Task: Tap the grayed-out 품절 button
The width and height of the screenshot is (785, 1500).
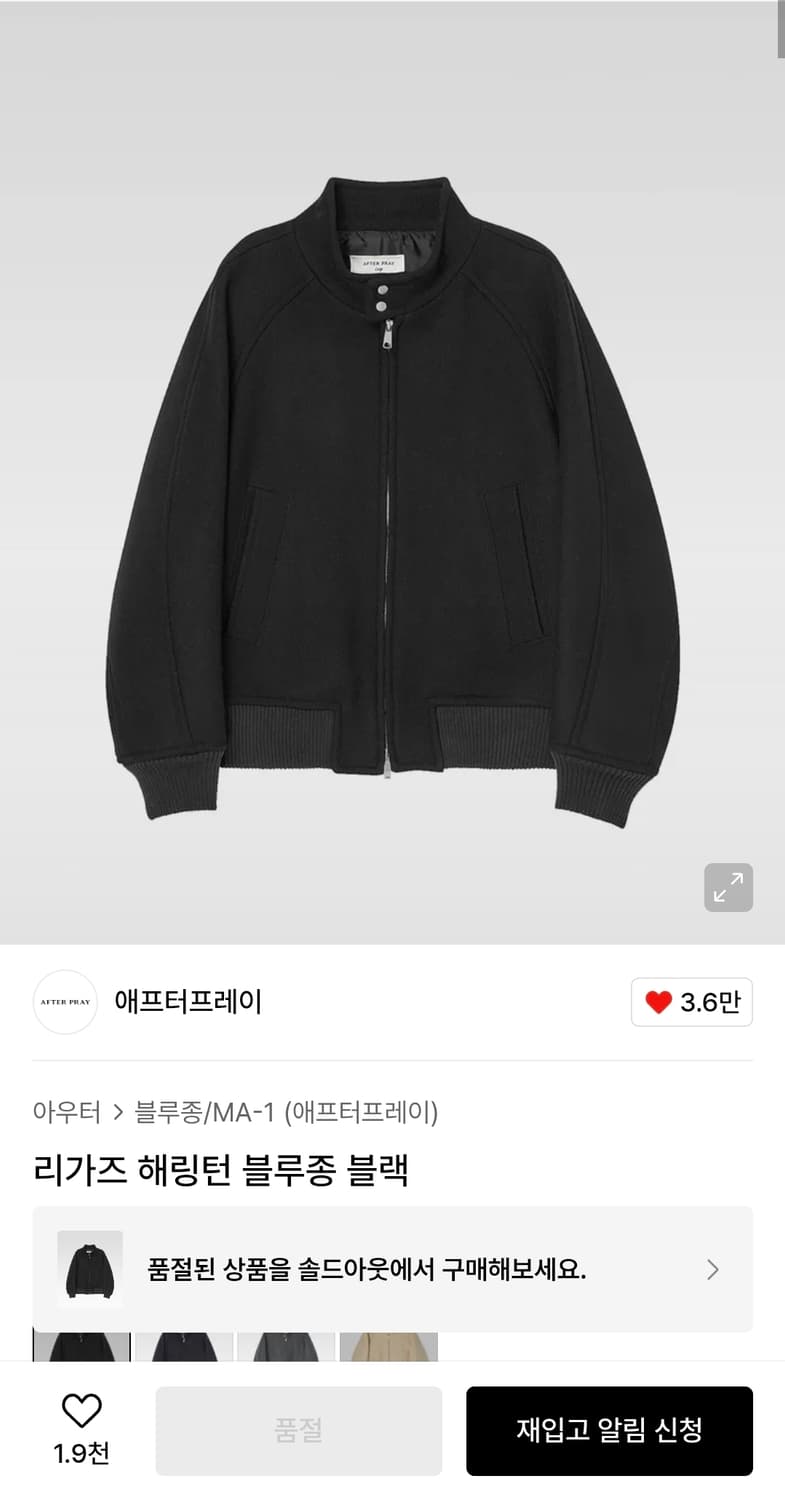Action: 299,1430
